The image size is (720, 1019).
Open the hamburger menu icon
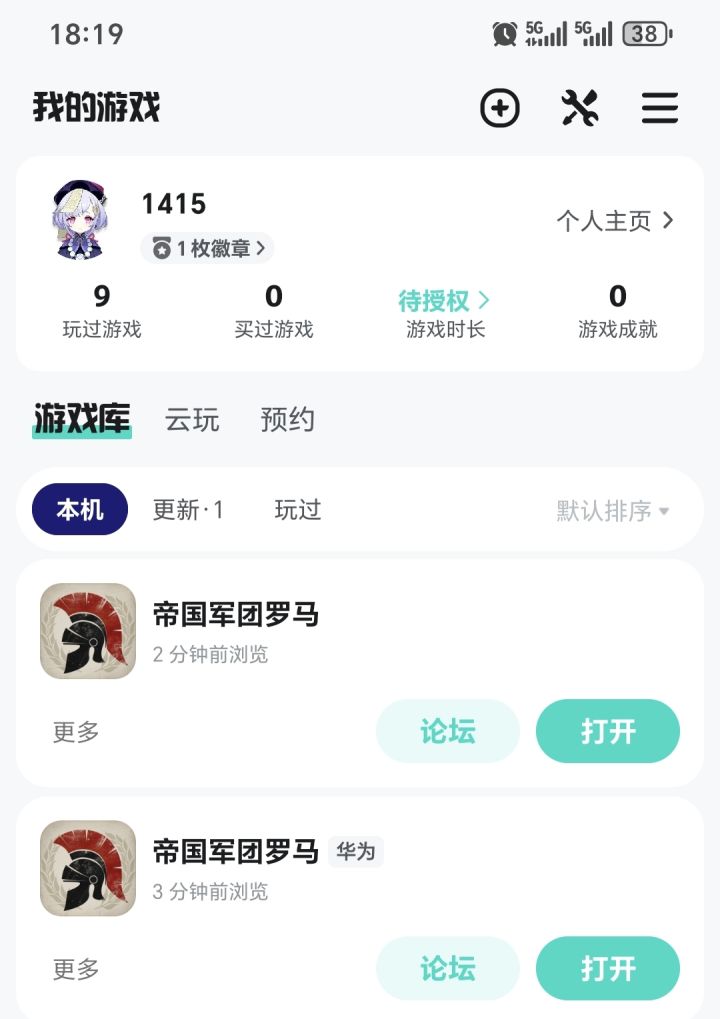[660, 109]
